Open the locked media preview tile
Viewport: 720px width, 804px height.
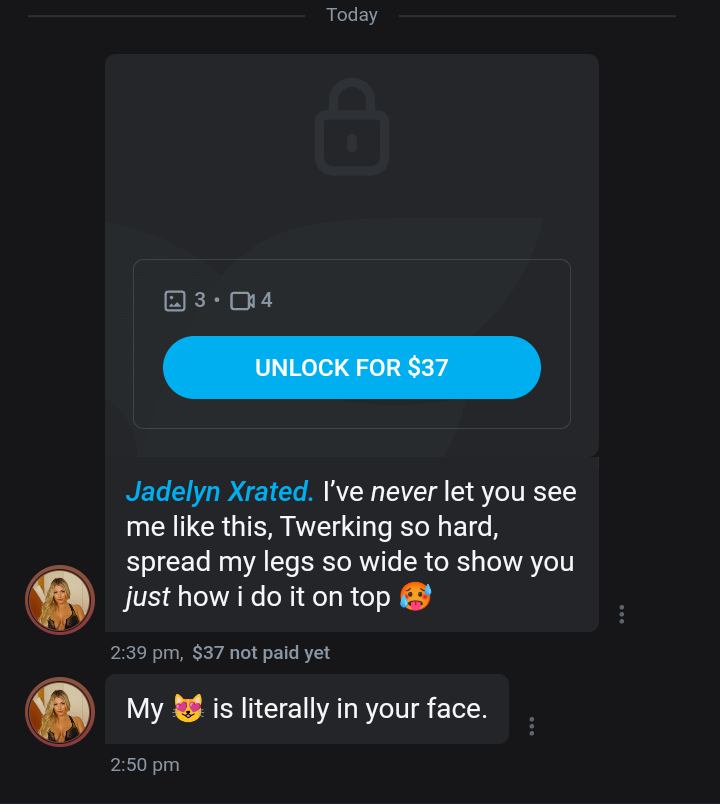click(351, 150)
